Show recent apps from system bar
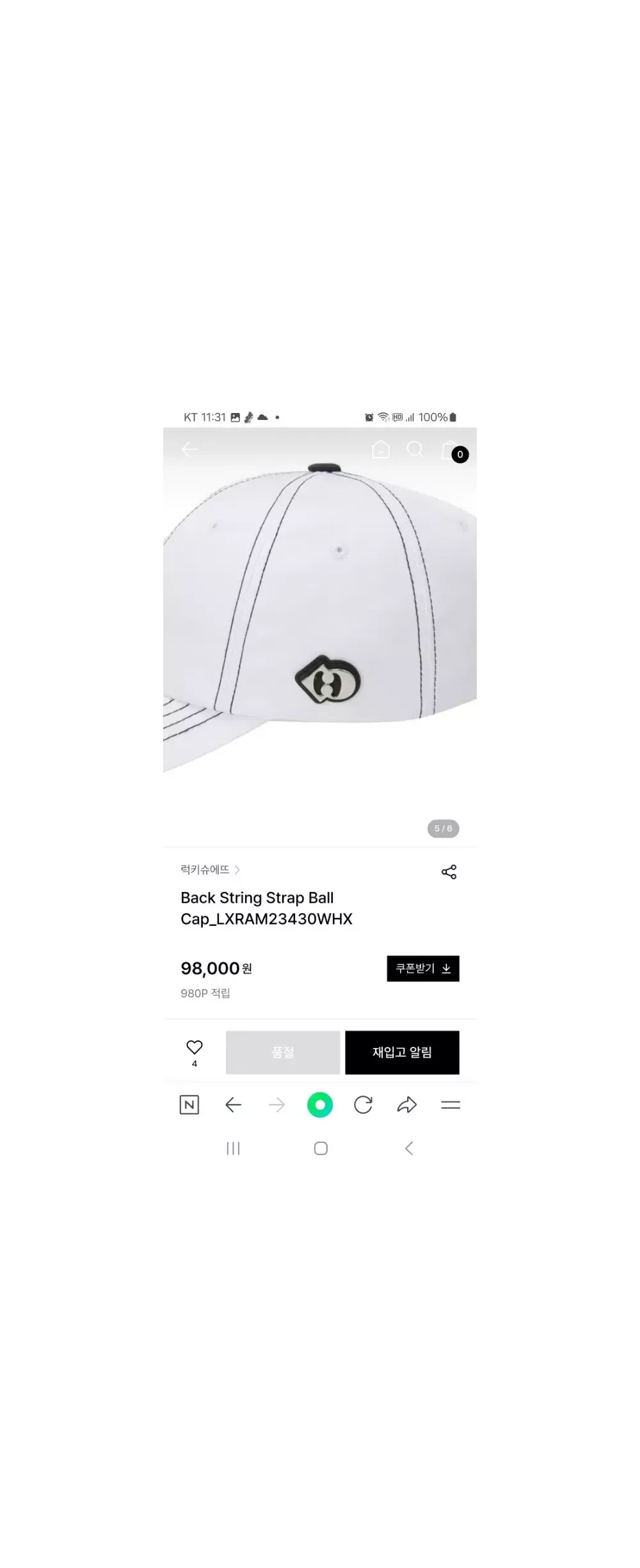Viewport: 640px width, 1568px height. (x=233, y=1149)
